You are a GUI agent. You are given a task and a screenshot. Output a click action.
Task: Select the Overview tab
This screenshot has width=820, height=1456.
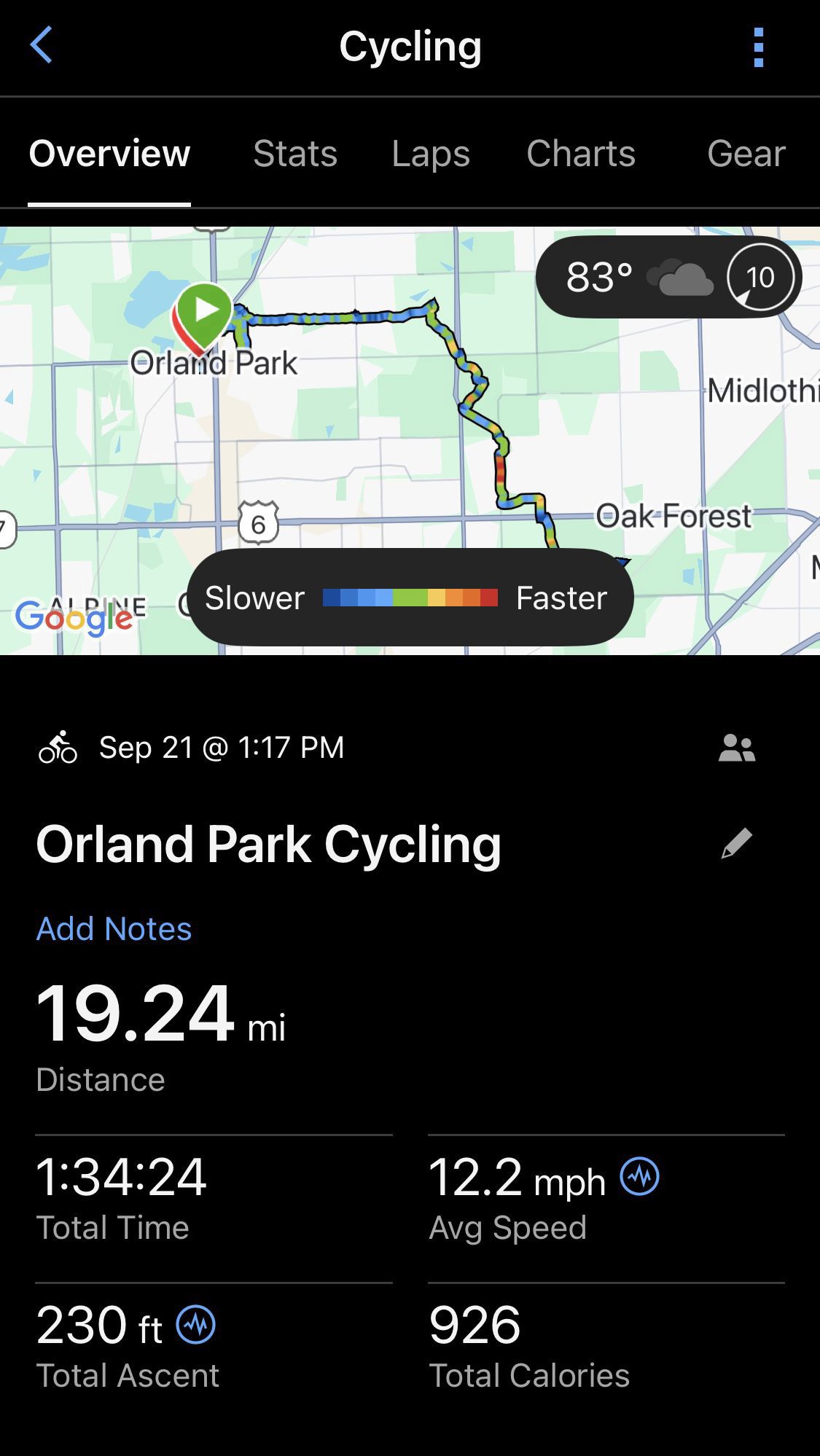(x=109, y=154)
